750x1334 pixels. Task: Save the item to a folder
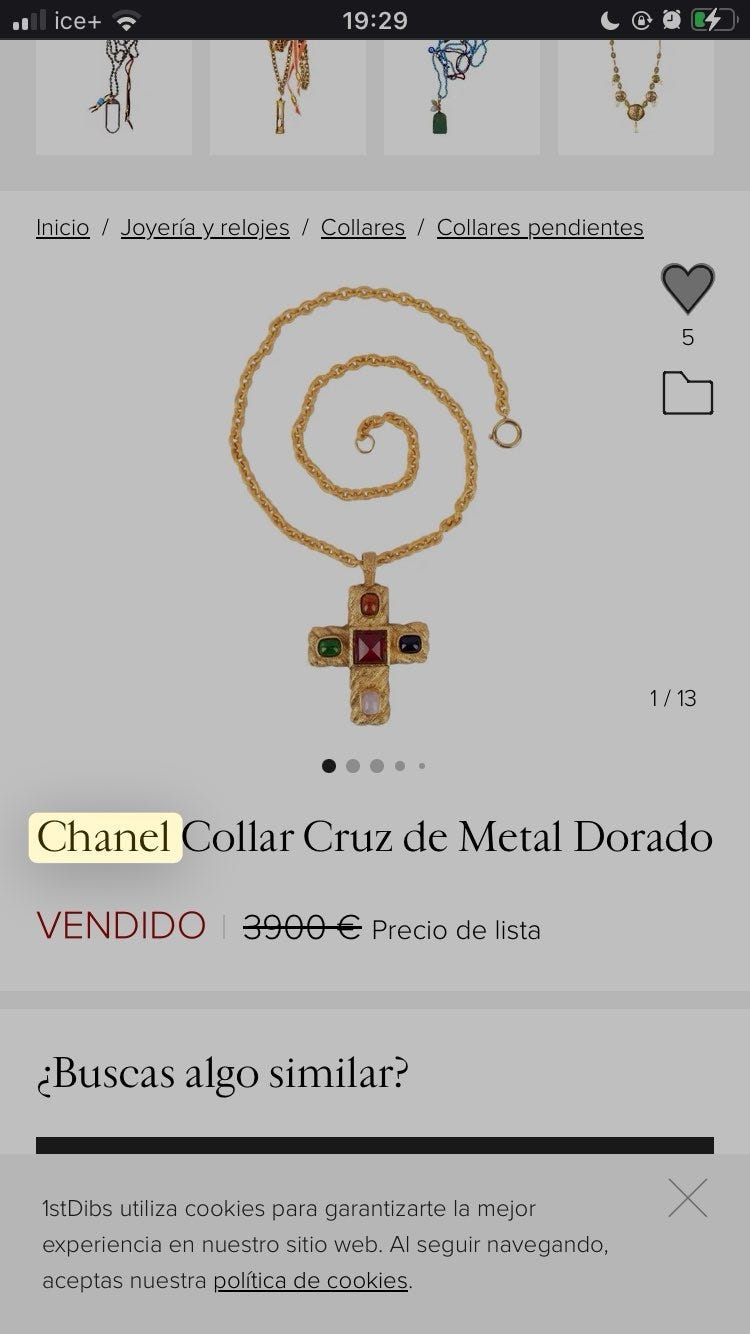click(x=688, y=393)
